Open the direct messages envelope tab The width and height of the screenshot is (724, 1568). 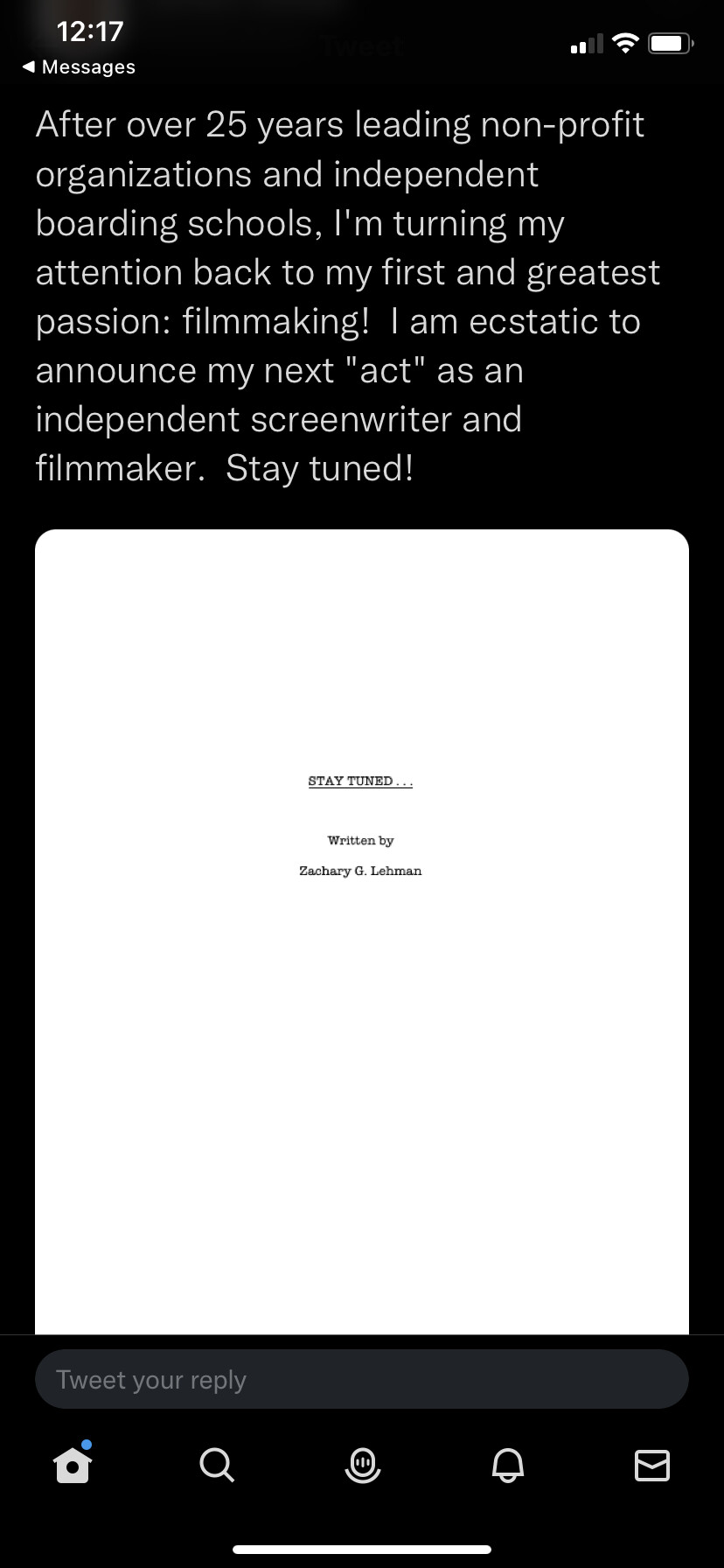[x=651, y=1465]
